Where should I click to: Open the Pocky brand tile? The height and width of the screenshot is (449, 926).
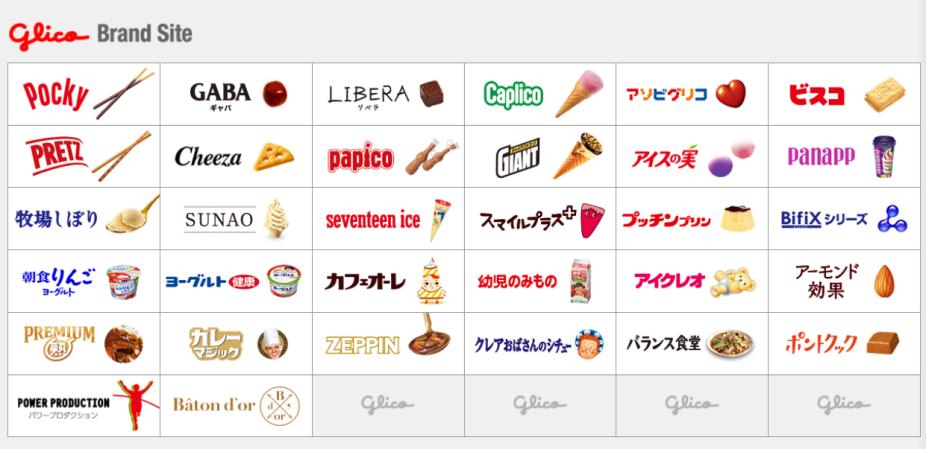84,94
